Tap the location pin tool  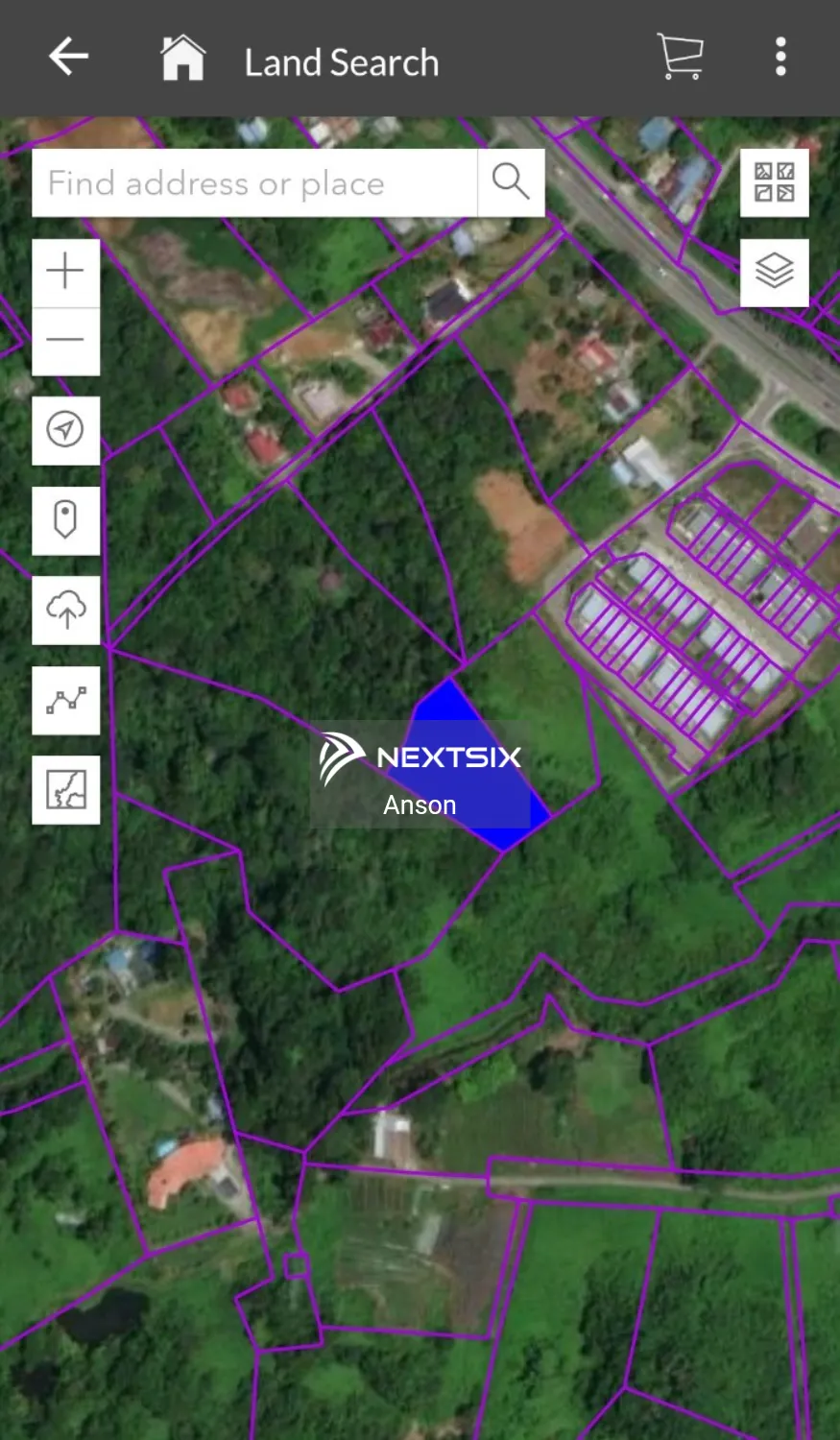(x=65, y=520)
